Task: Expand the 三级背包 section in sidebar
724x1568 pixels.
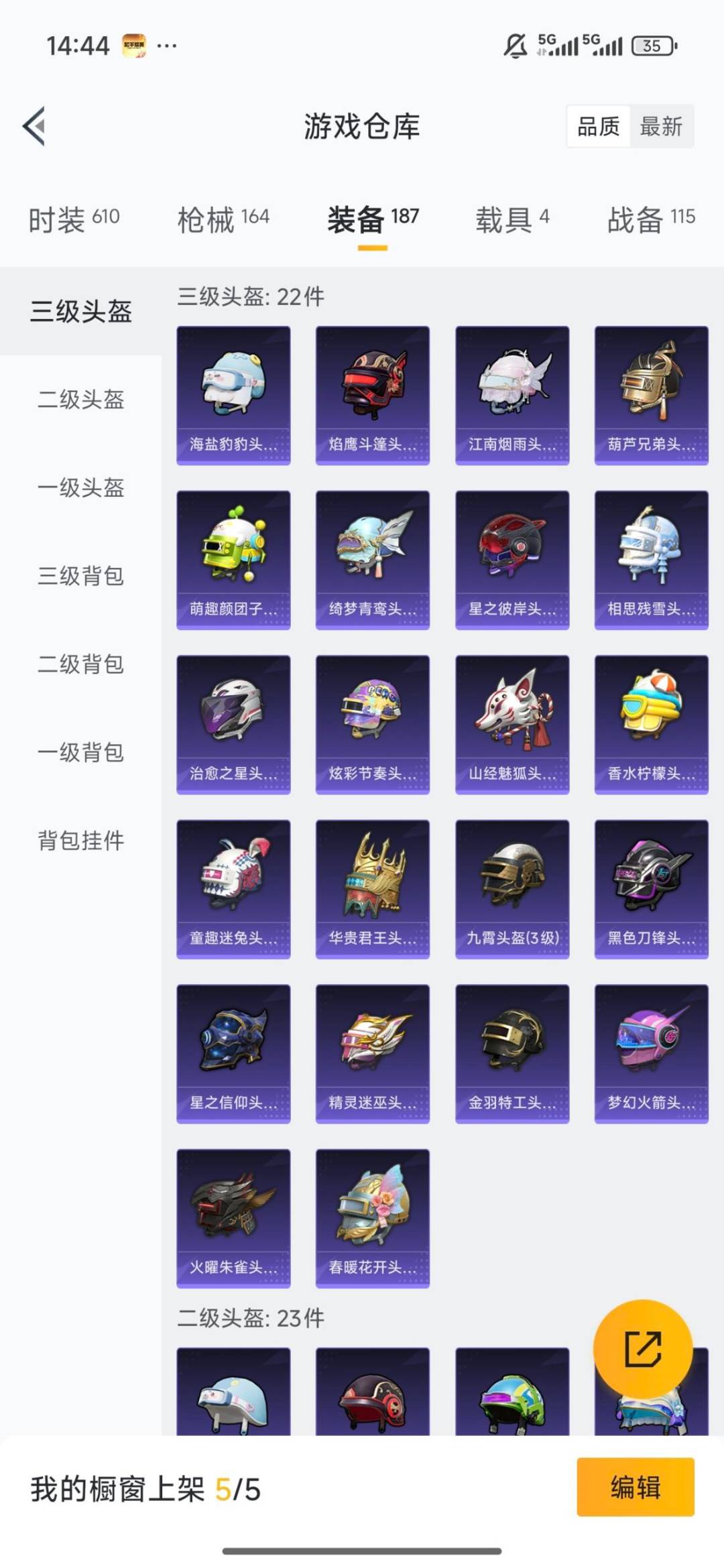Action: click(80, 577)
